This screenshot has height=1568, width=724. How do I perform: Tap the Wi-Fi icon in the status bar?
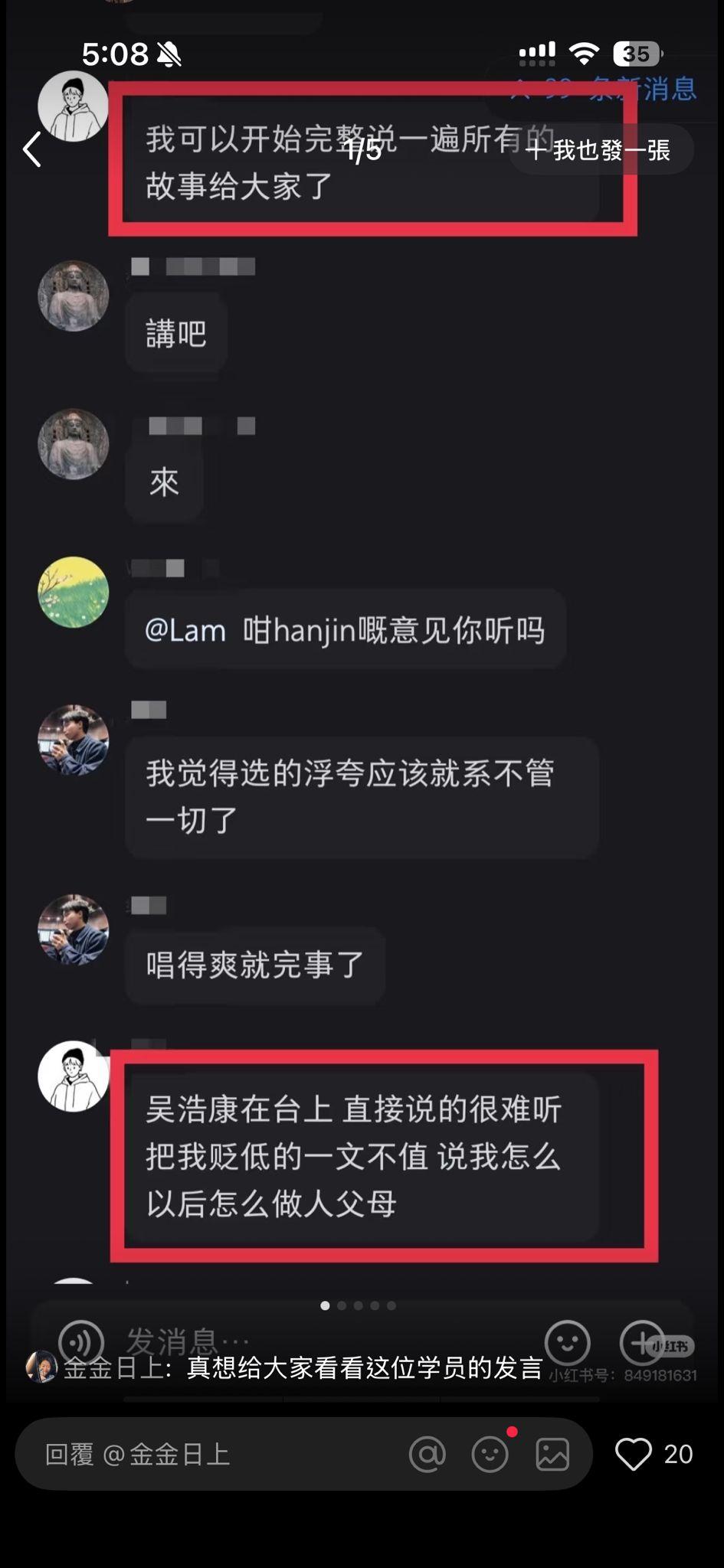(x=586, y=54)
